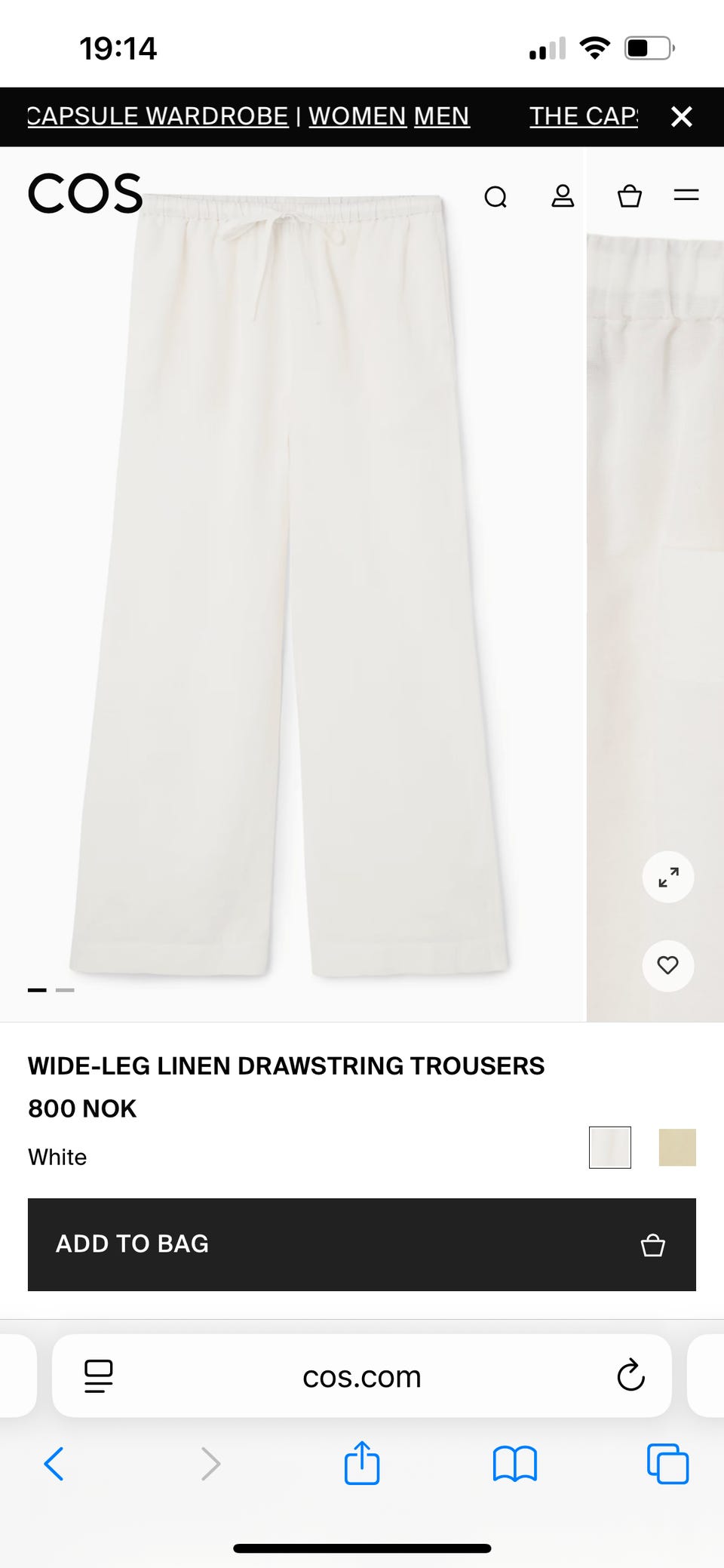Screen dimensions: 724x1568
Task: Add trousers to wishlist with heart
Action: click(668, 965)
